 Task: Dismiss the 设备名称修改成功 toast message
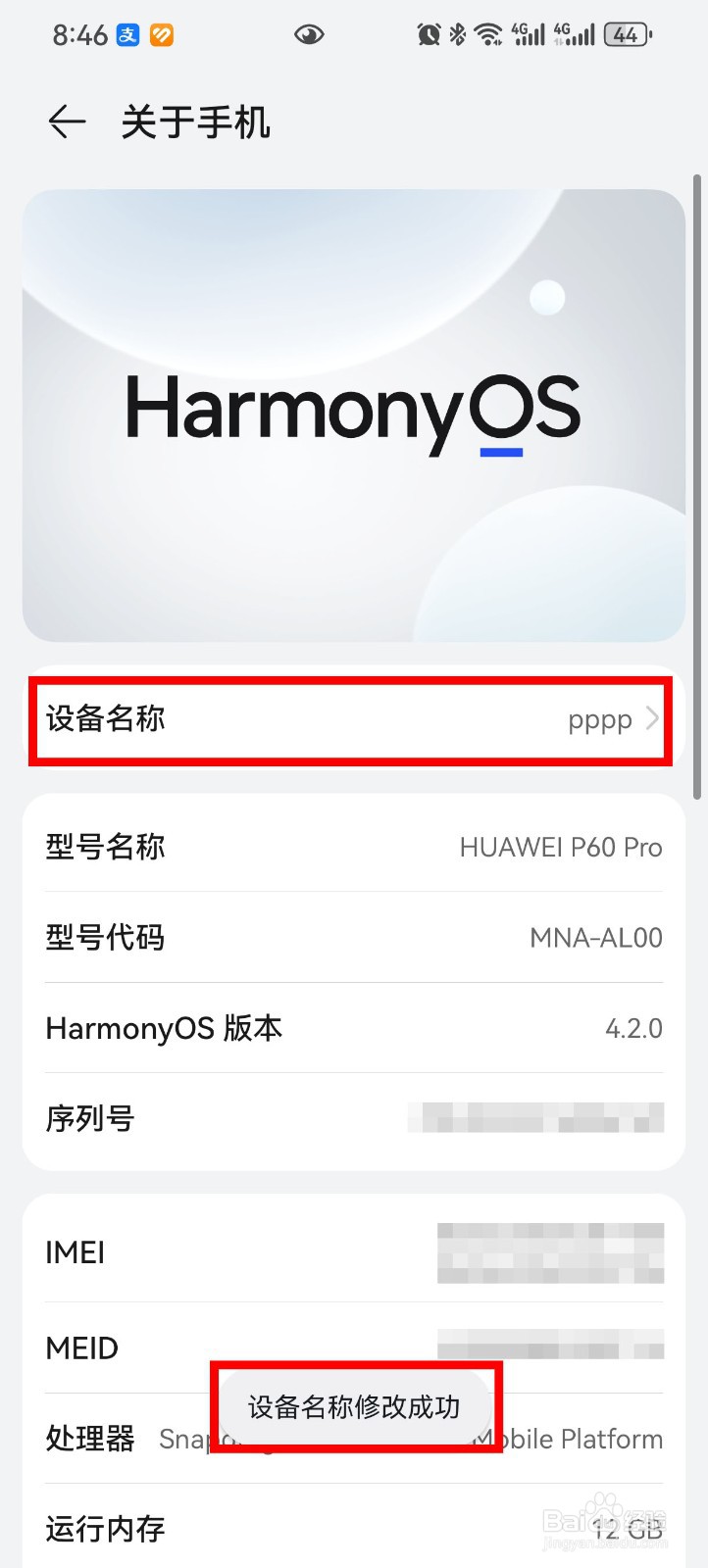[353, 1406]
